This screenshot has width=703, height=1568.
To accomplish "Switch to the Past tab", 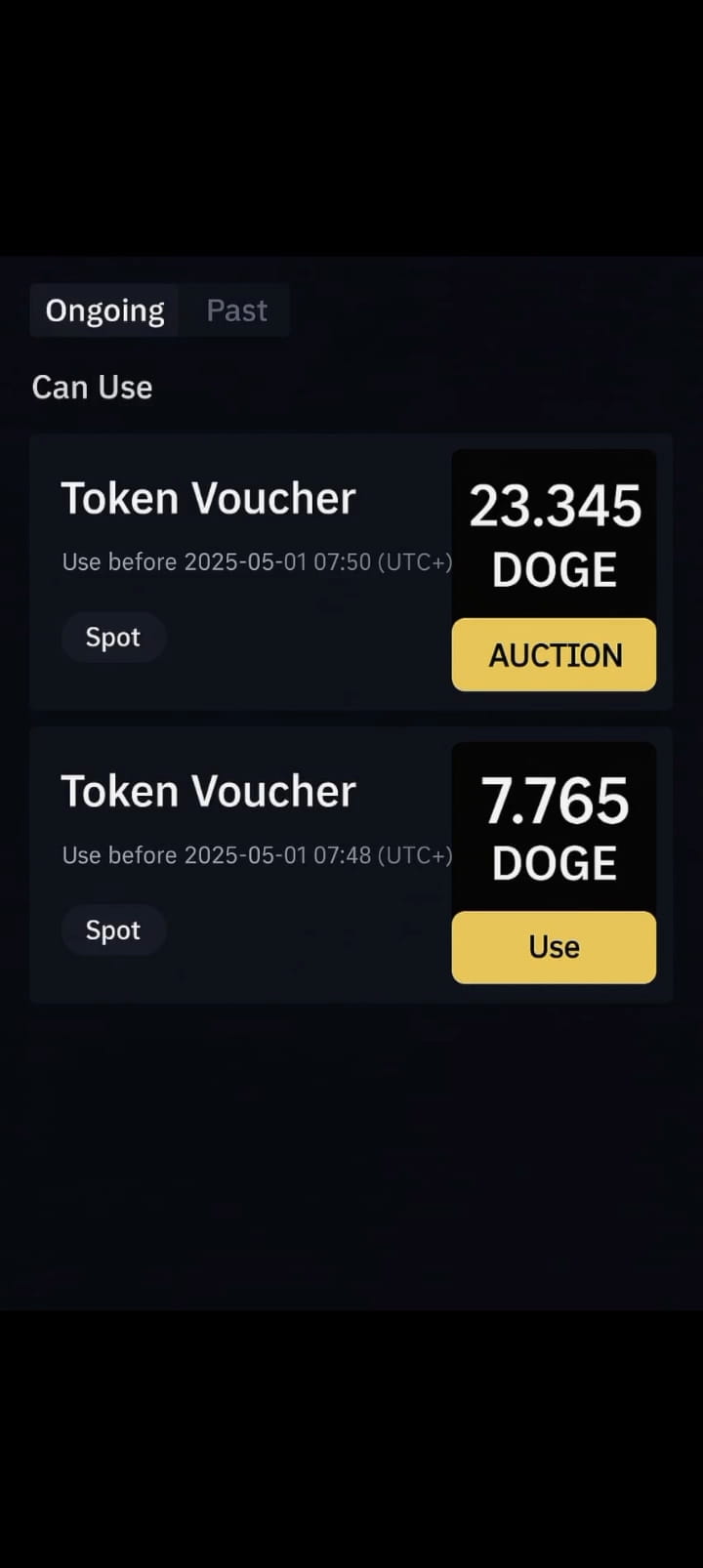I will [x=236, y=309].
